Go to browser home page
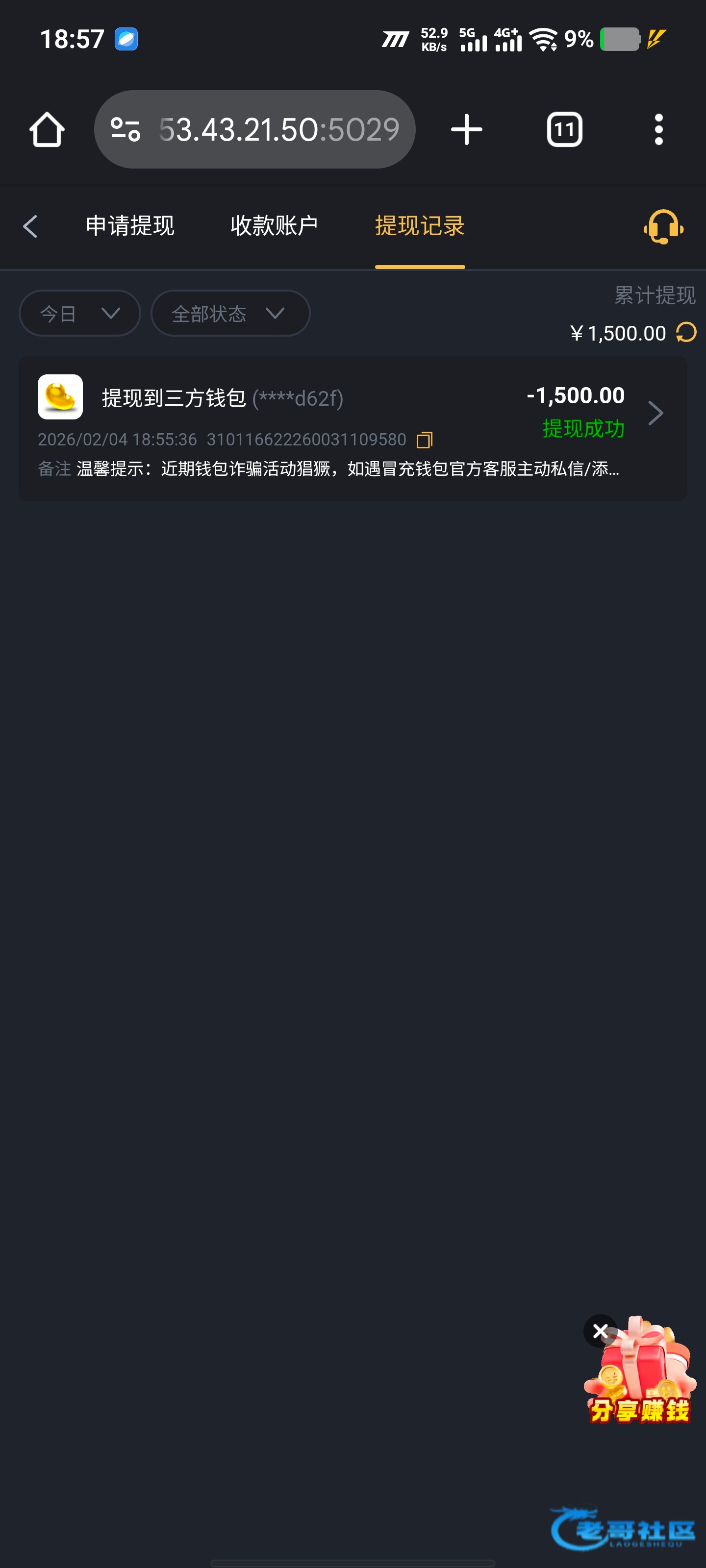The width and height of the screenshot is (706, 1568). pyautogui.click(x=47, y=130)
